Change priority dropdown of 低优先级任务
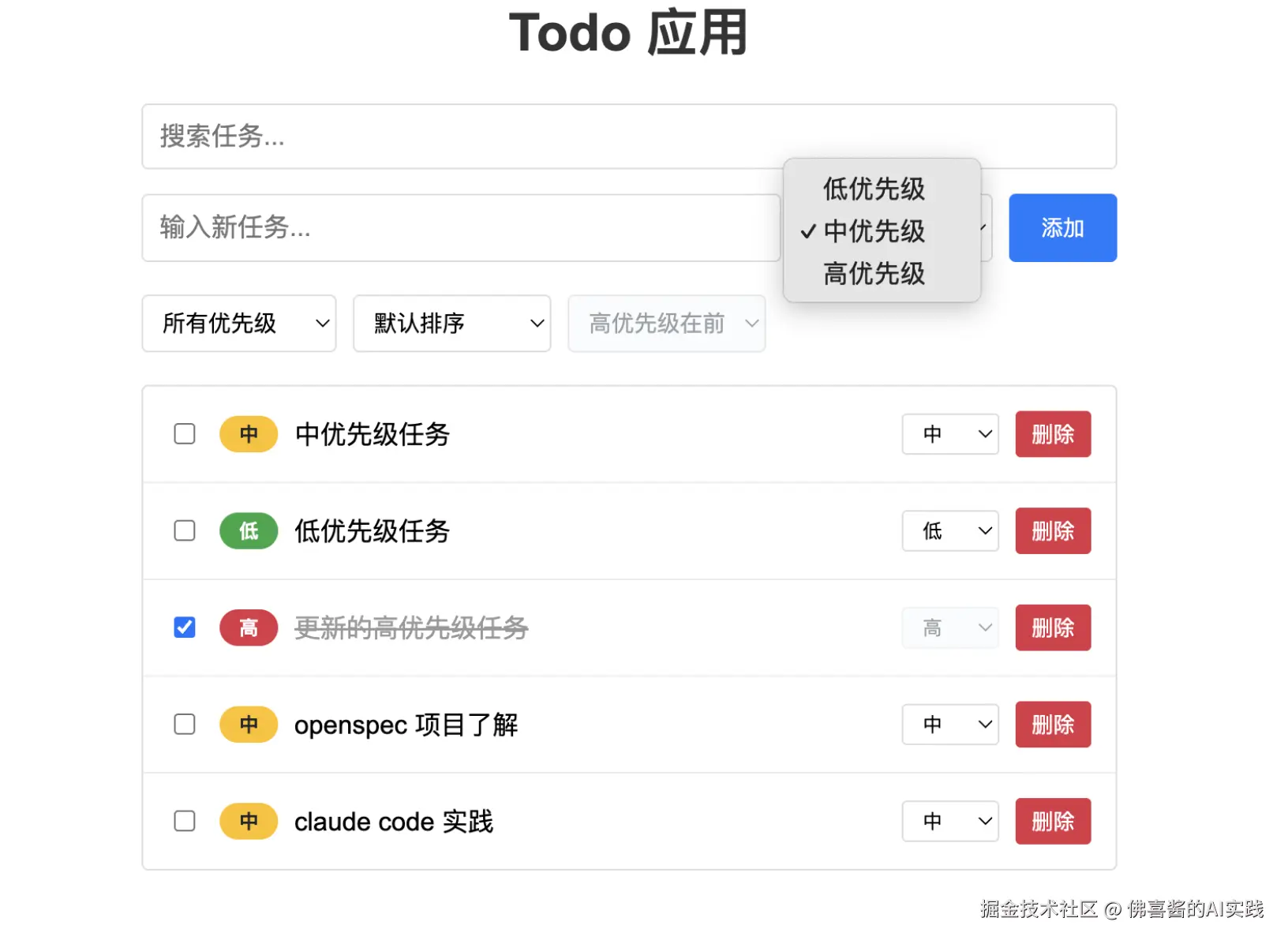 point(949,530)
